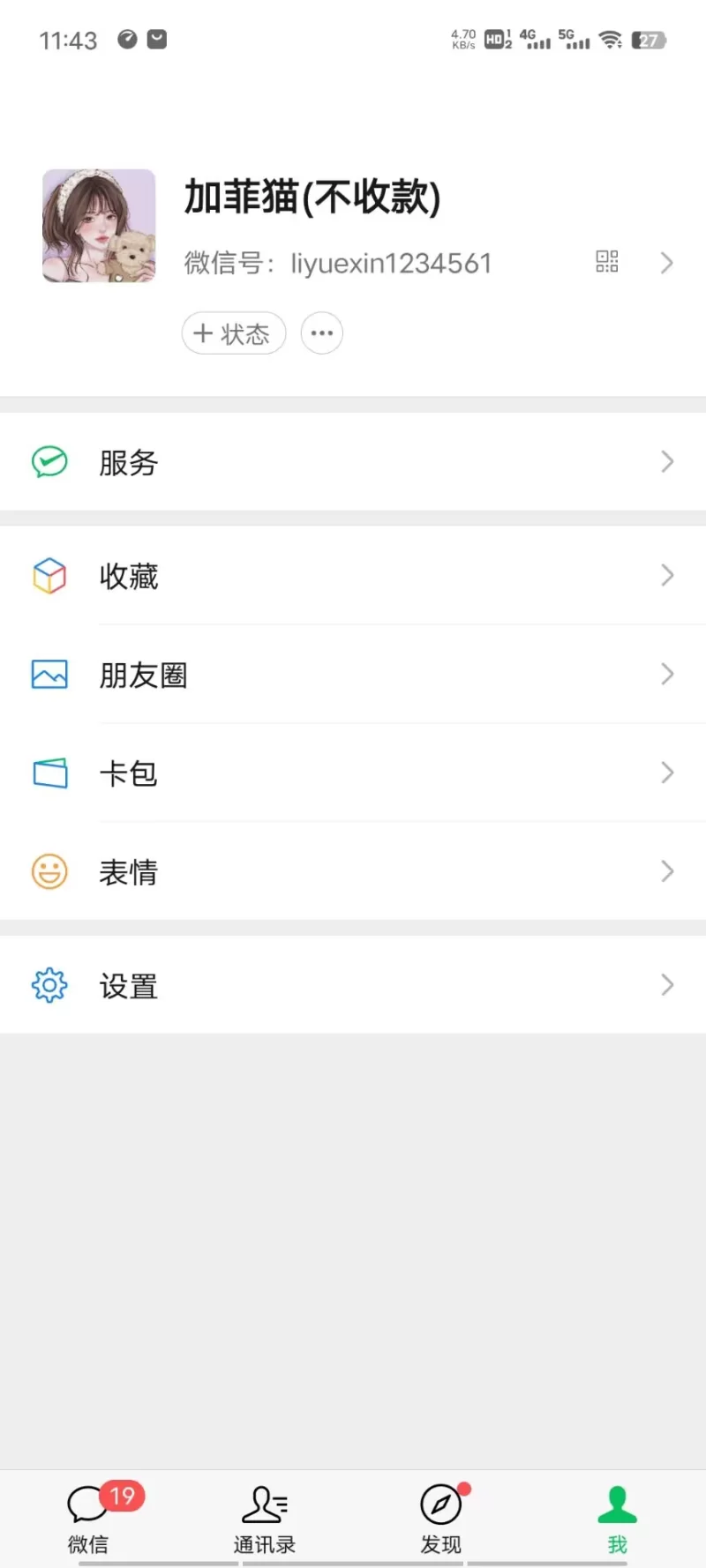Viewport: 706px width, 1568px height.
Task: Open the 表情 stickers row
Action: (353, 872)
